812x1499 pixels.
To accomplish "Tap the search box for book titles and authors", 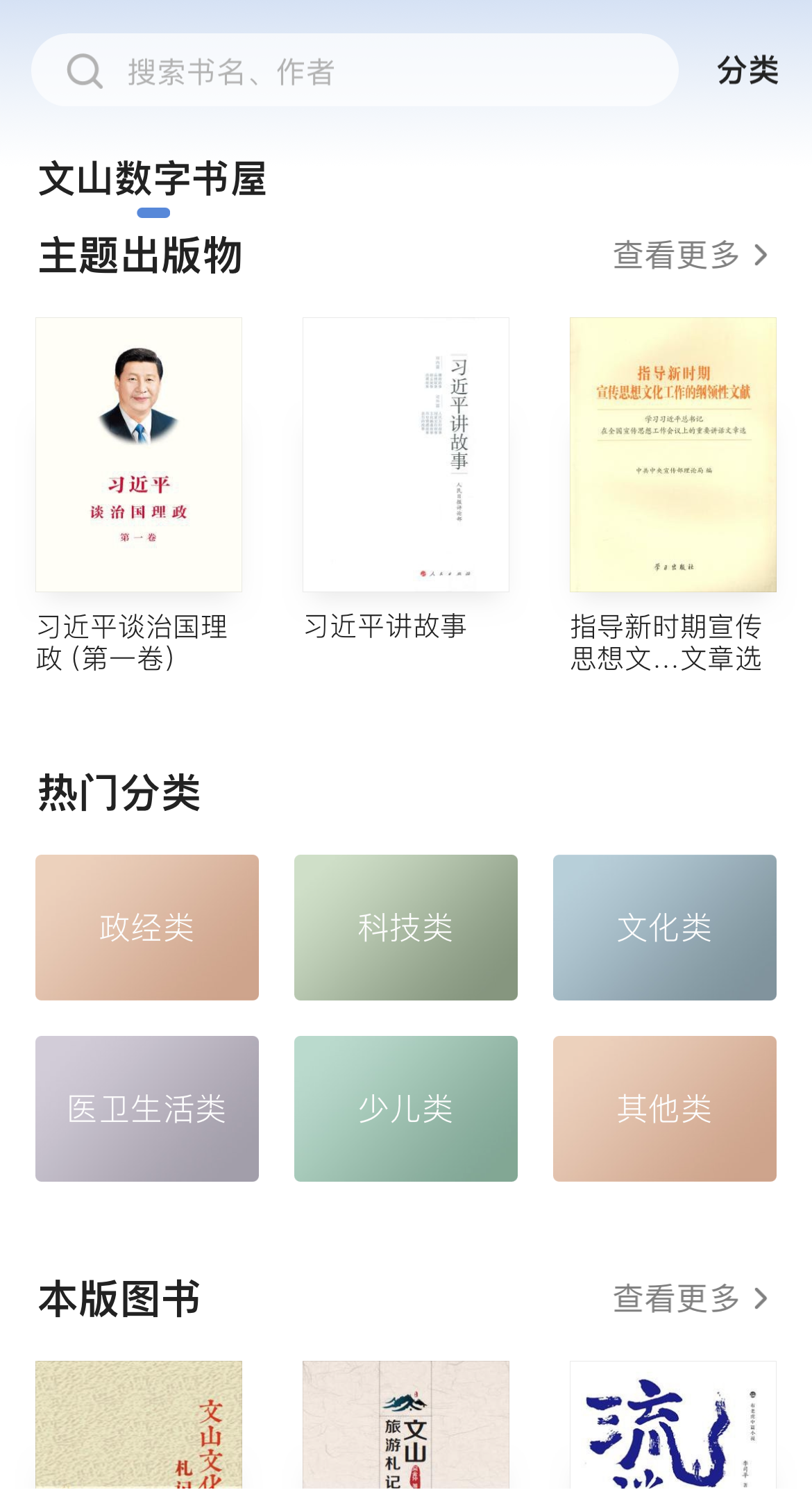I will tap(354, 70).
